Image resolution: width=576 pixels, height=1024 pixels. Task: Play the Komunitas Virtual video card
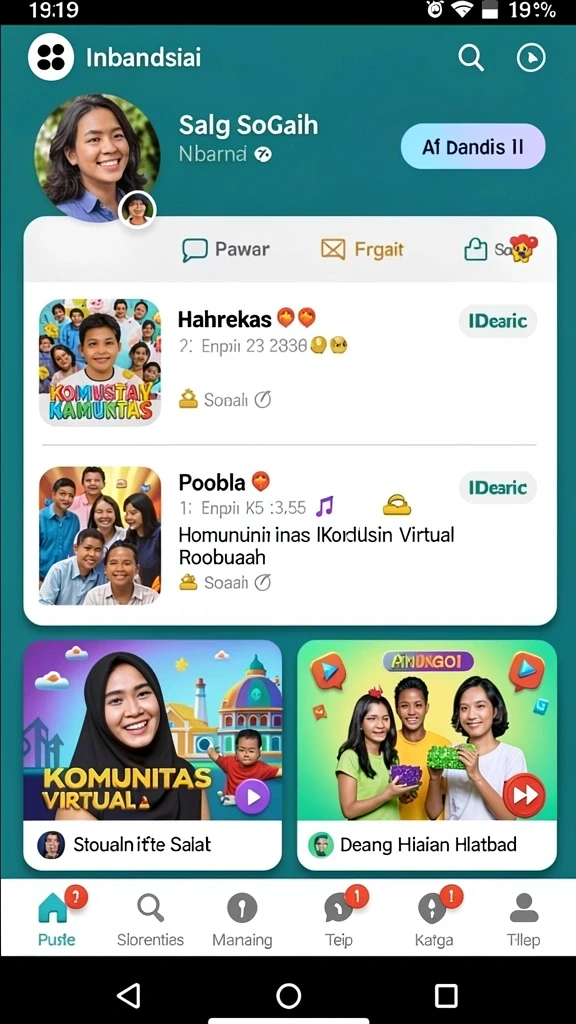(153, 754)
